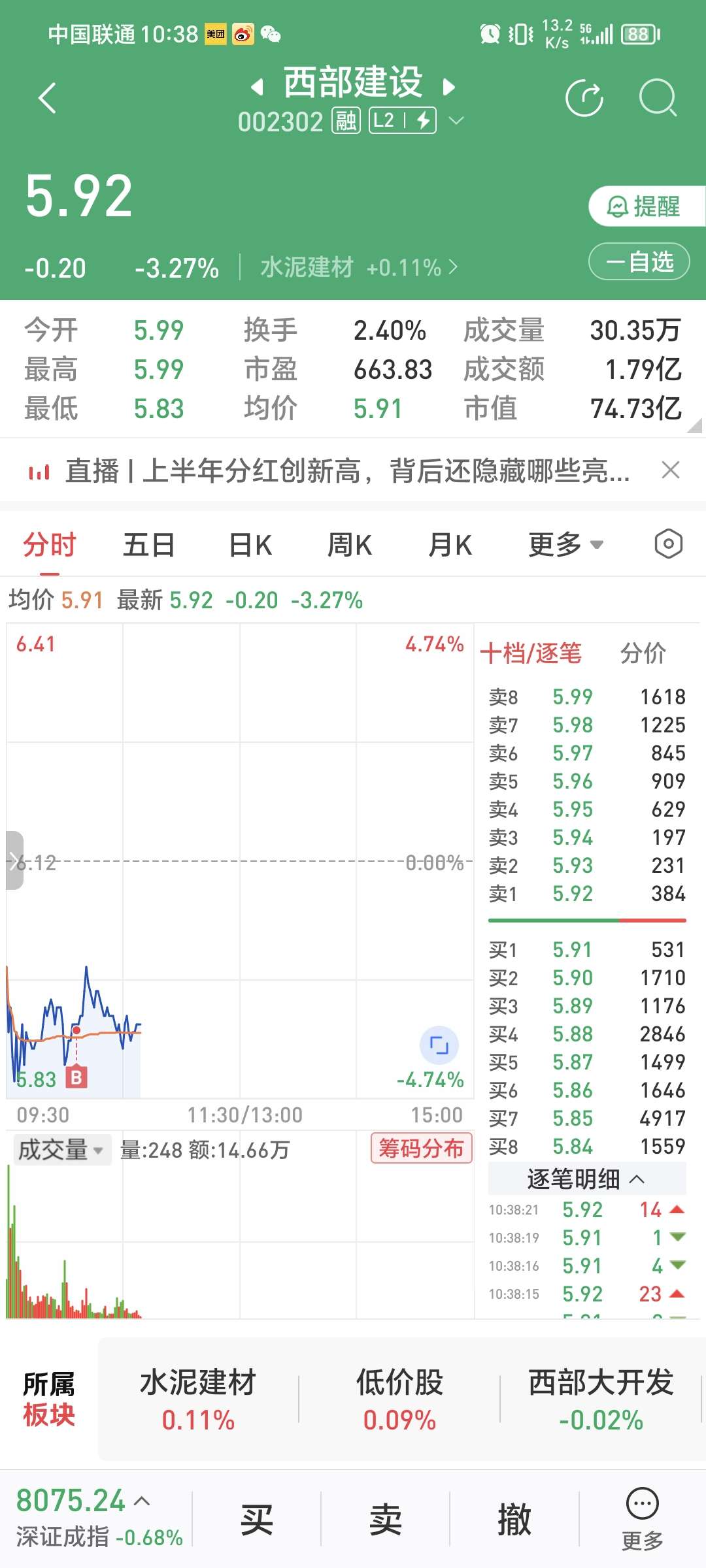The image size is (706, 1568).
Task: Dismiss the 直播 banner
Action: [671, 470]
